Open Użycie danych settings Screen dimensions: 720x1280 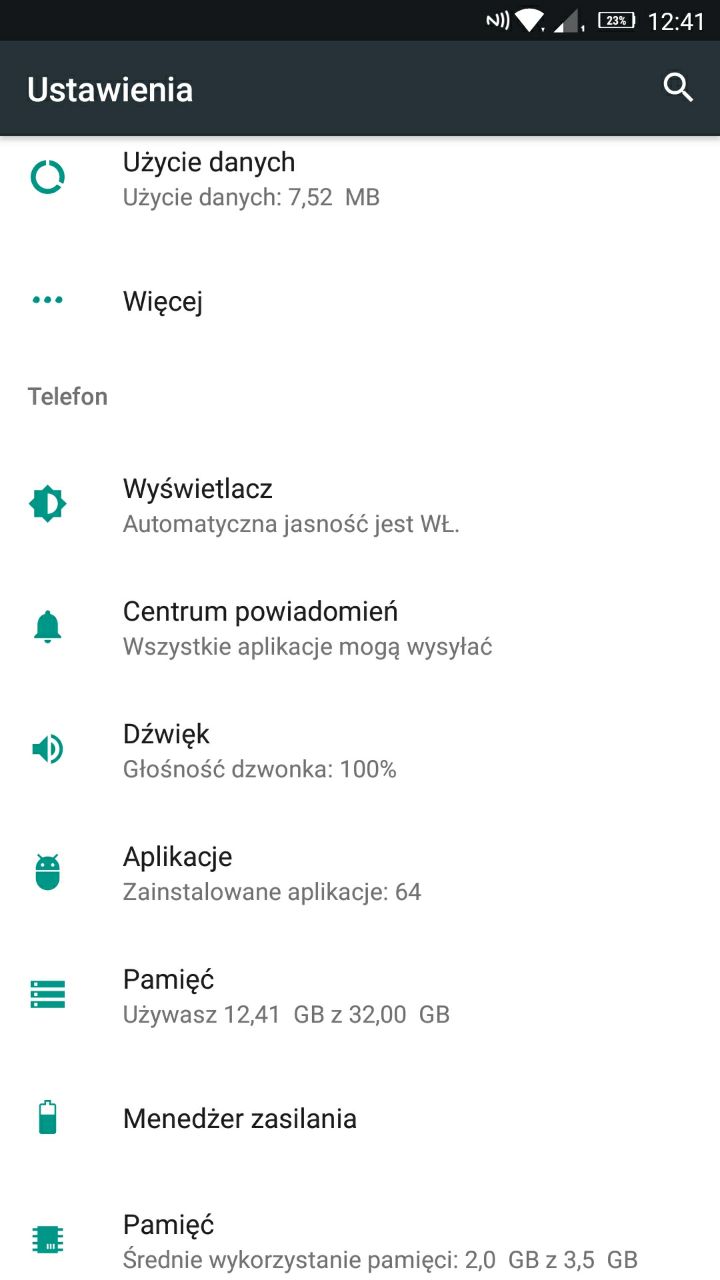click(x=250, y=178)
